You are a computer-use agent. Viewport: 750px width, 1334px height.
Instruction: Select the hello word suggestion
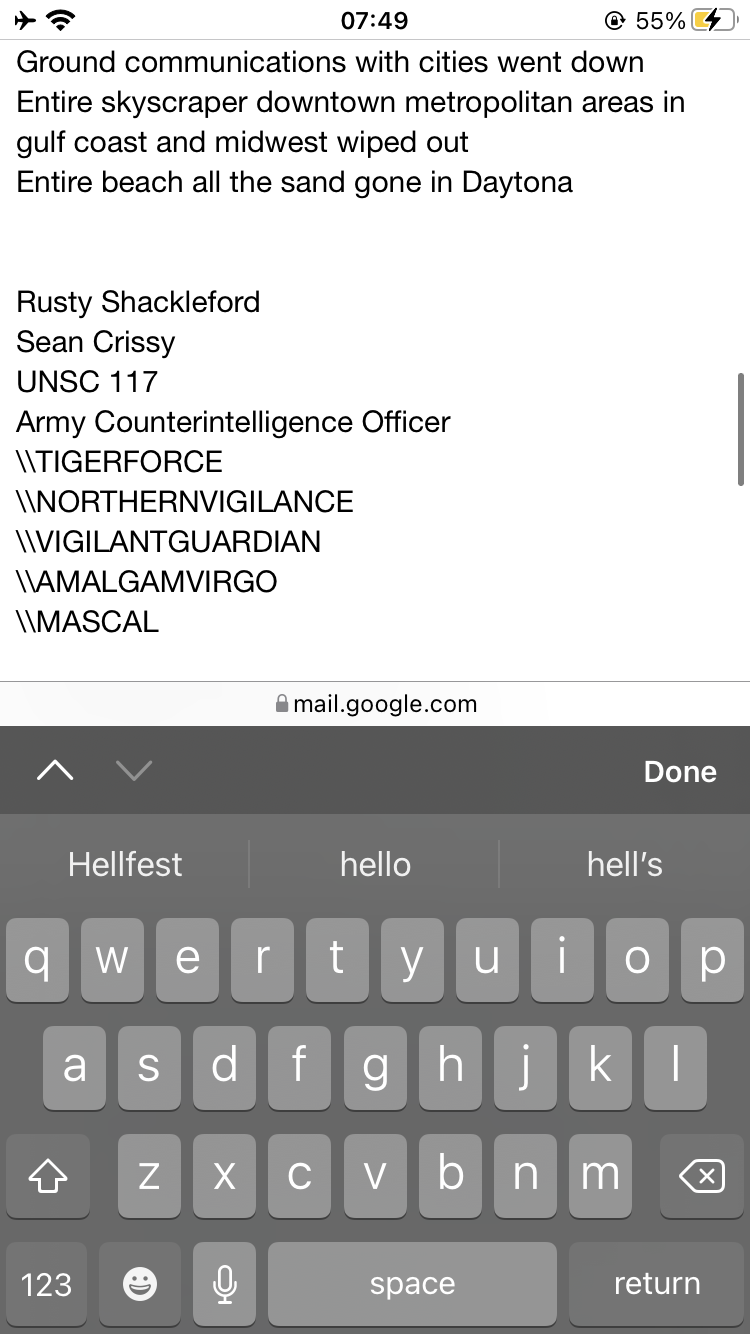point(375,864)
